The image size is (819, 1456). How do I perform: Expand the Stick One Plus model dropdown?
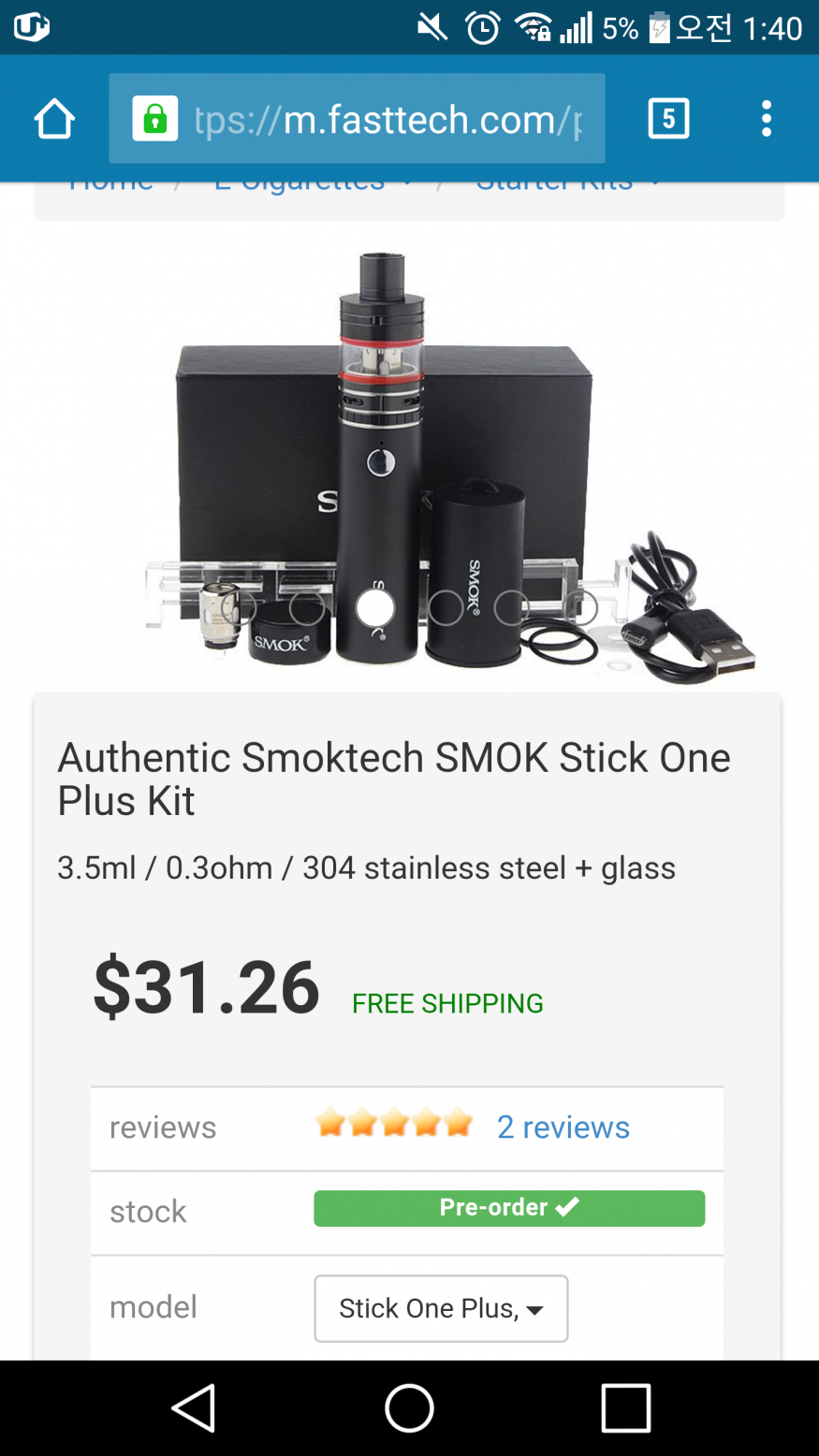(x=441, y=1308)
